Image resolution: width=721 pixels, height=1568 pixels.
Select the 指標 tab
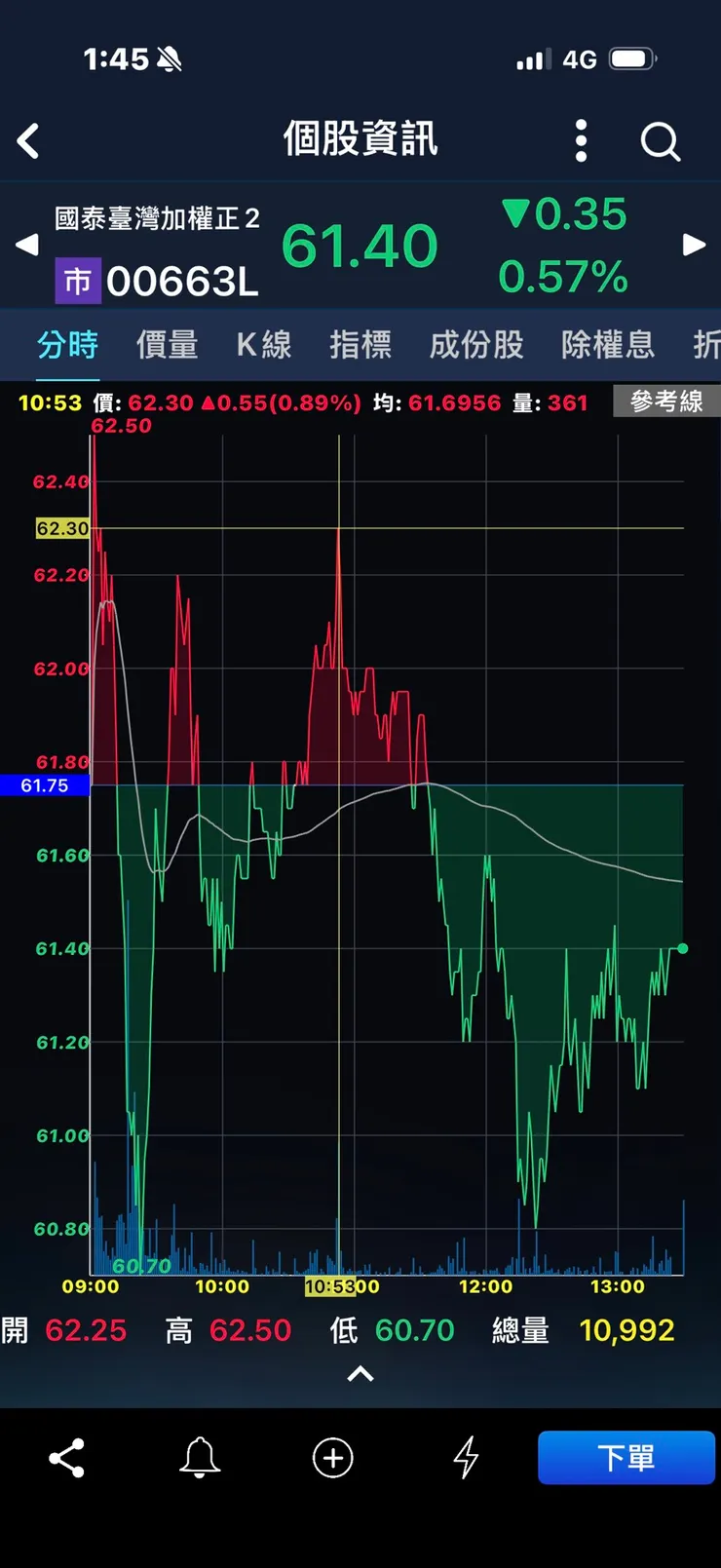tap(360, 345)
